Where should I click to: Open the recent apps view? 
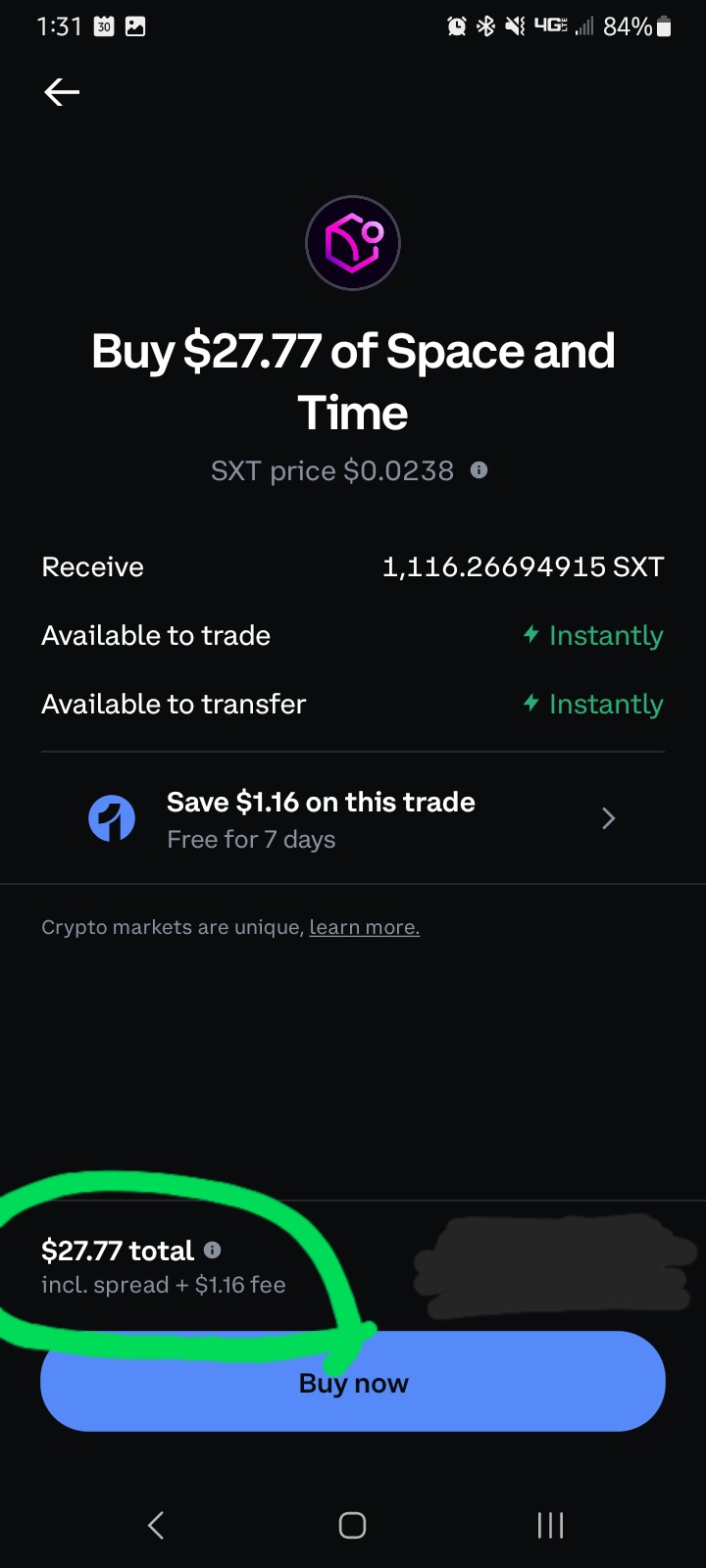[x=550, y=1525]
